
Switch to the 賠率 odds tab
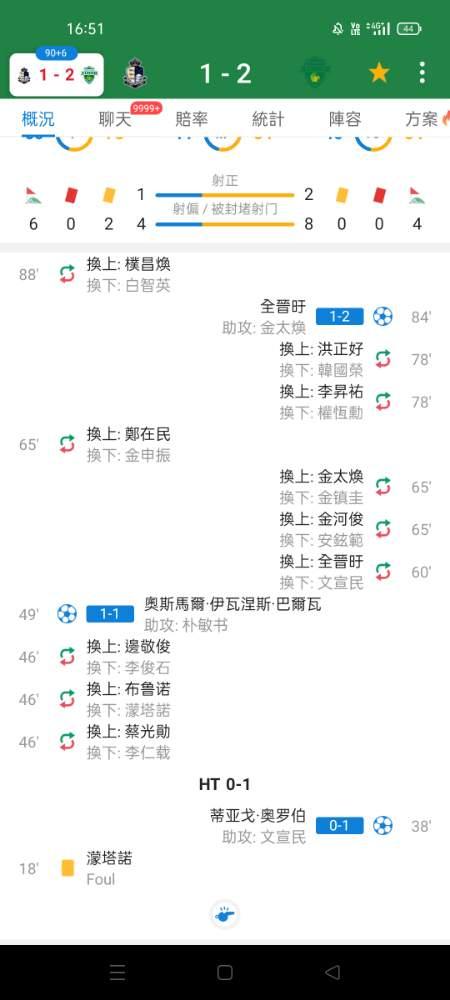pos(191,119)
